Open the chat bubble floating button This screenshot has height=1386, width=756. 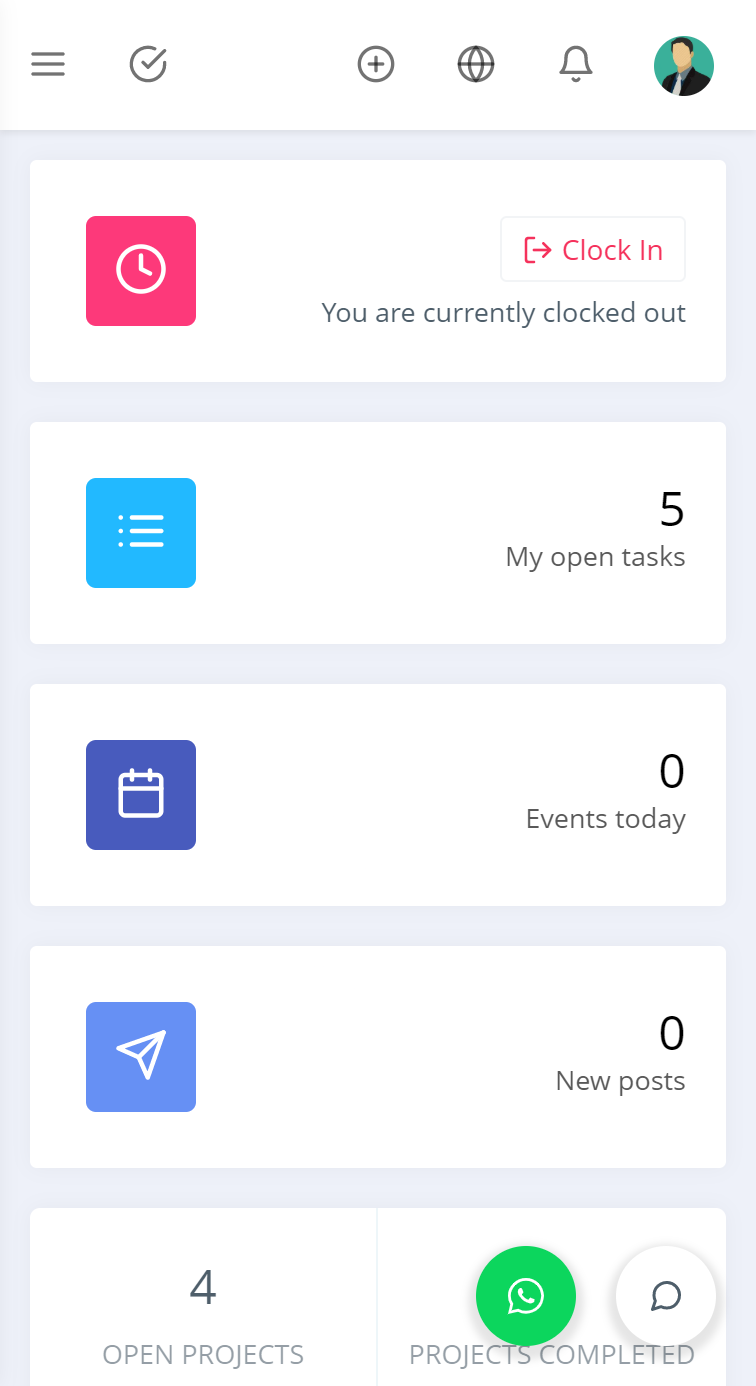pyautogui.click(x=666, y=1296)
